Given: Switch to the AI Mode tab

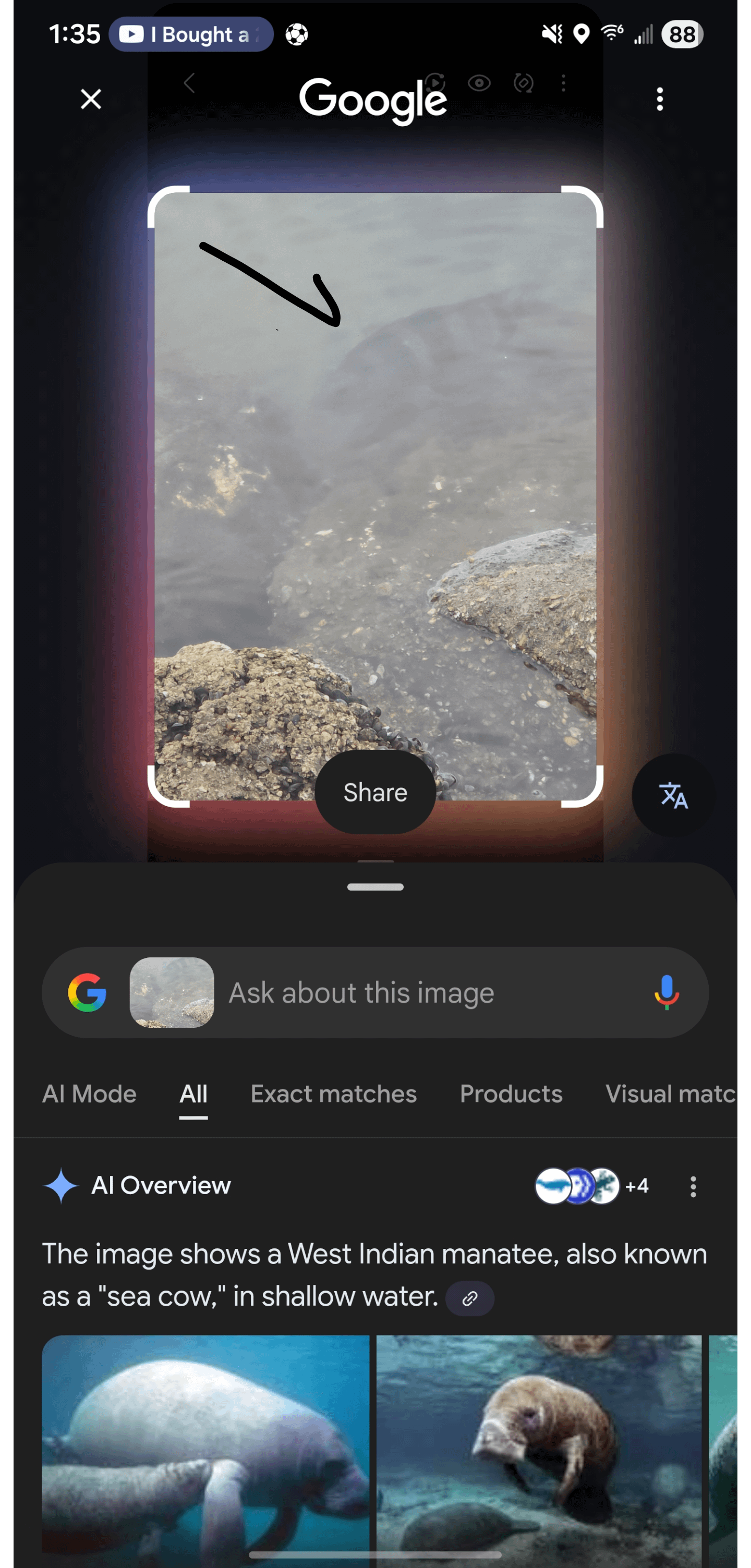Looking at the screenshot, I should [90, 1094].
